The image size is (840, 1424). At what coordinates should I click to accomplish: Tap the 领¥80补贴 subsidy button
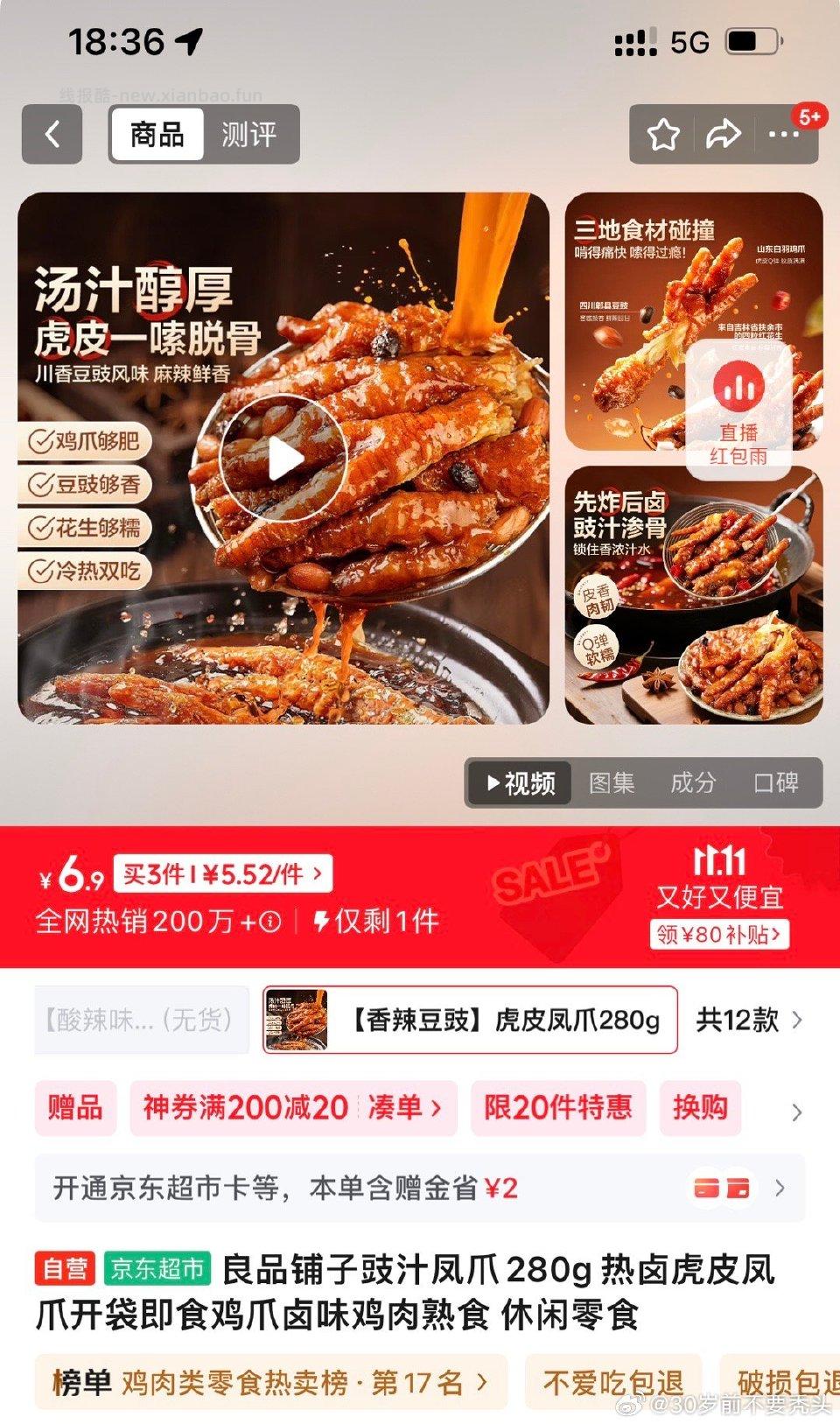coord(719,936)
